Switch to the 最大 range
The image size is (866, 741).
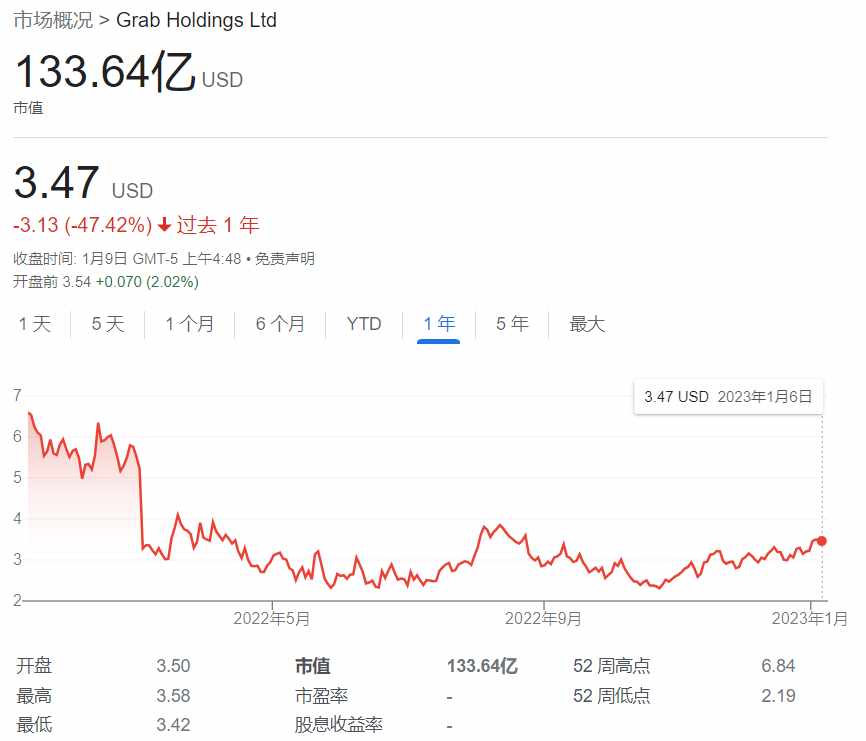tap(587, 324)
